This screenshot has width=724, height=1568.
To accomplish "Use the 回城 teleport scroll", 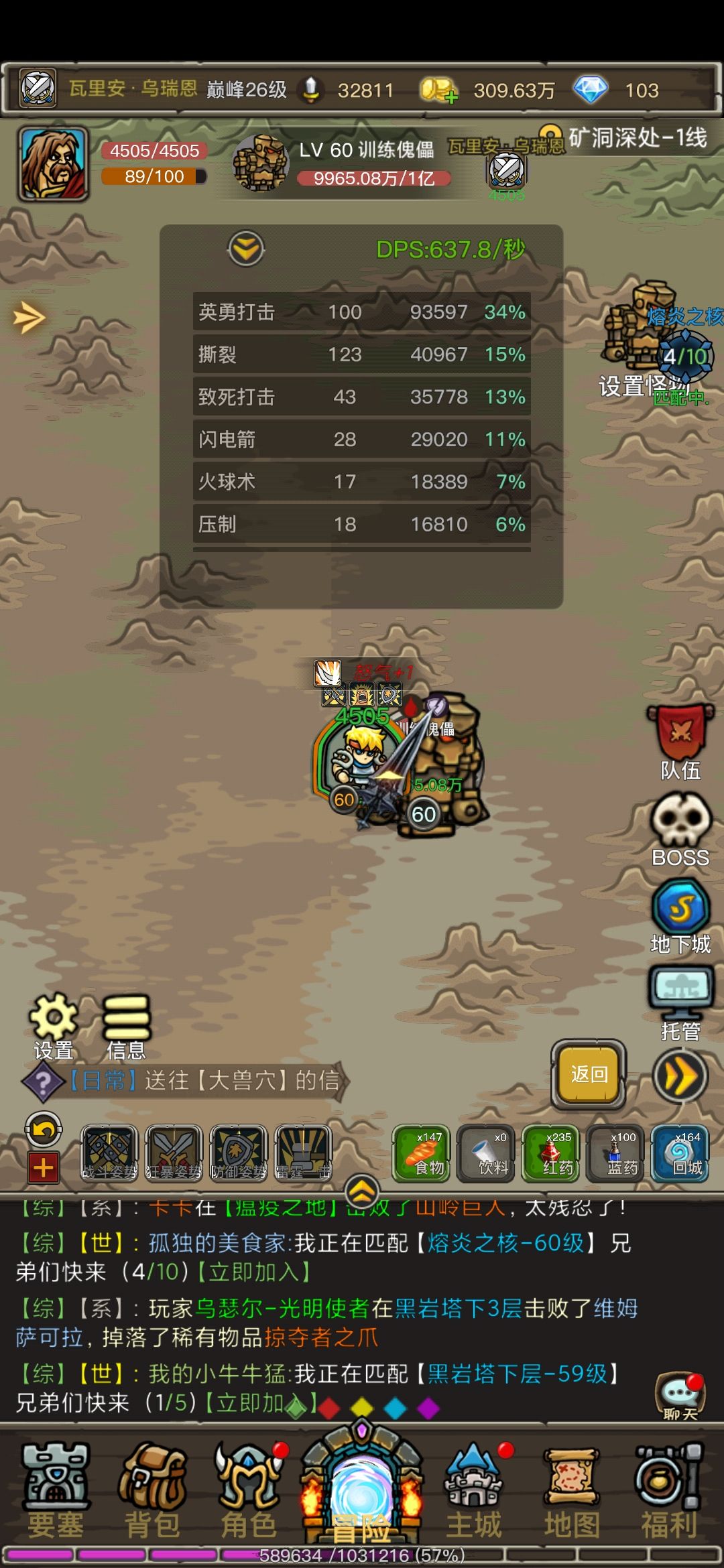I will click(679, 1153).
